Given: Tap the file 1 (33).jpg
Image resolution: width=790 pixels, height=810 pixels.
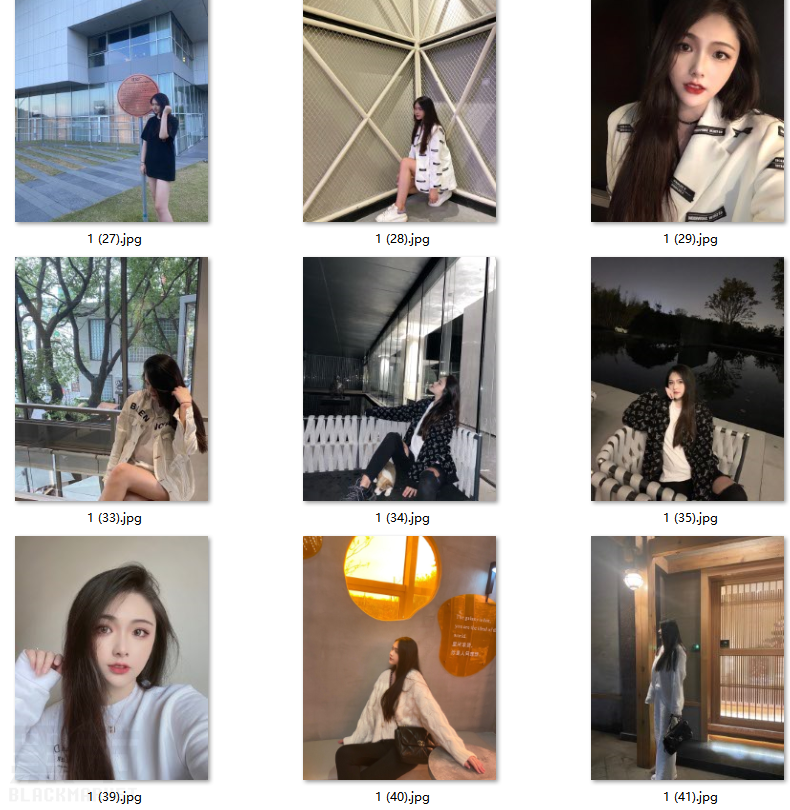Looking at the screenshot, I should pos(111,379).
